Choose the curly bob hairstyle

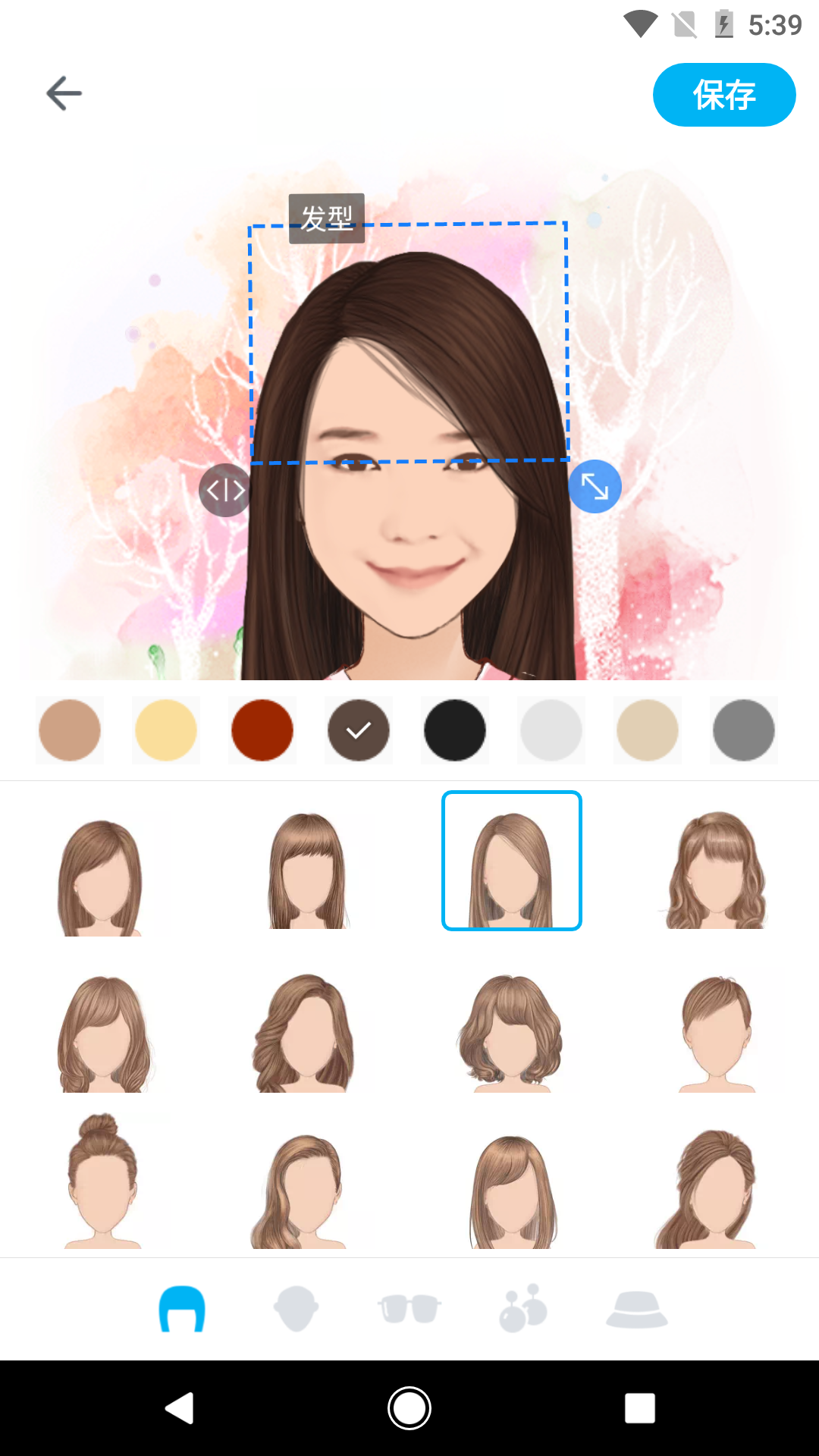(x=510, y=1033)
